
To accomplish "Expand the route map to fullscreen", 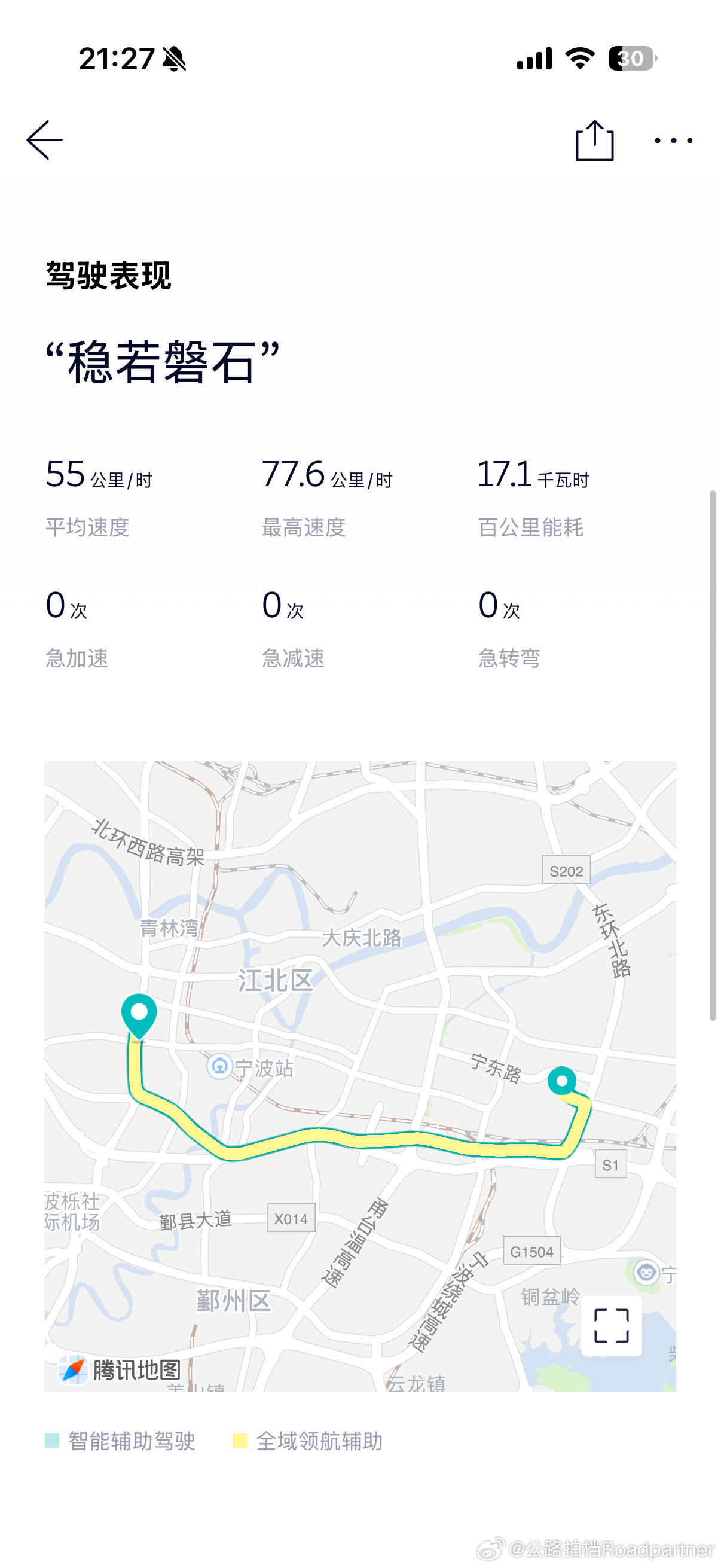I will click(x=611, y=1326).
